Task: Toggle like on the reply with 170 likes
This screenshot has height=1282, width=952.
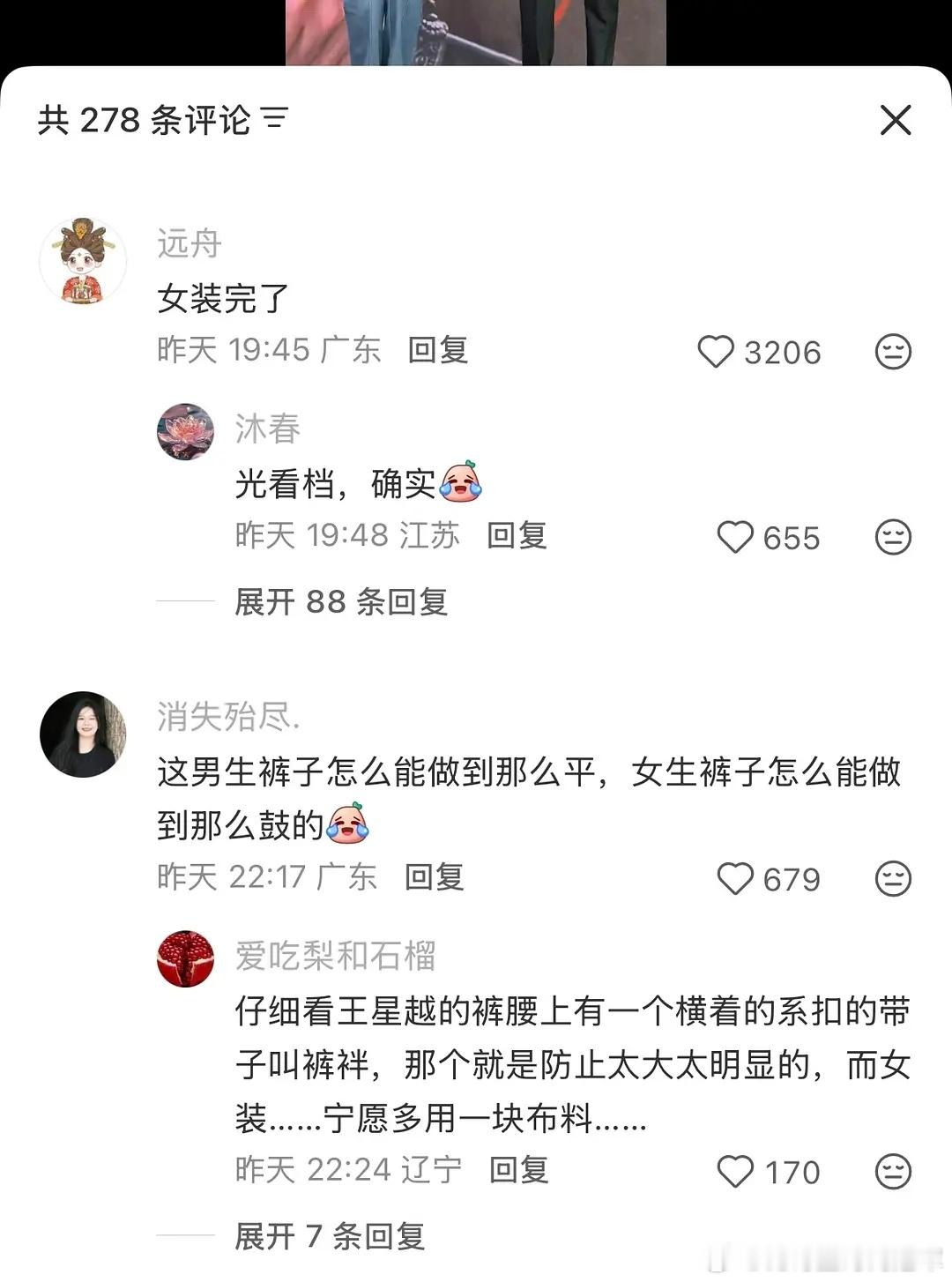Action: (739, 1173)
